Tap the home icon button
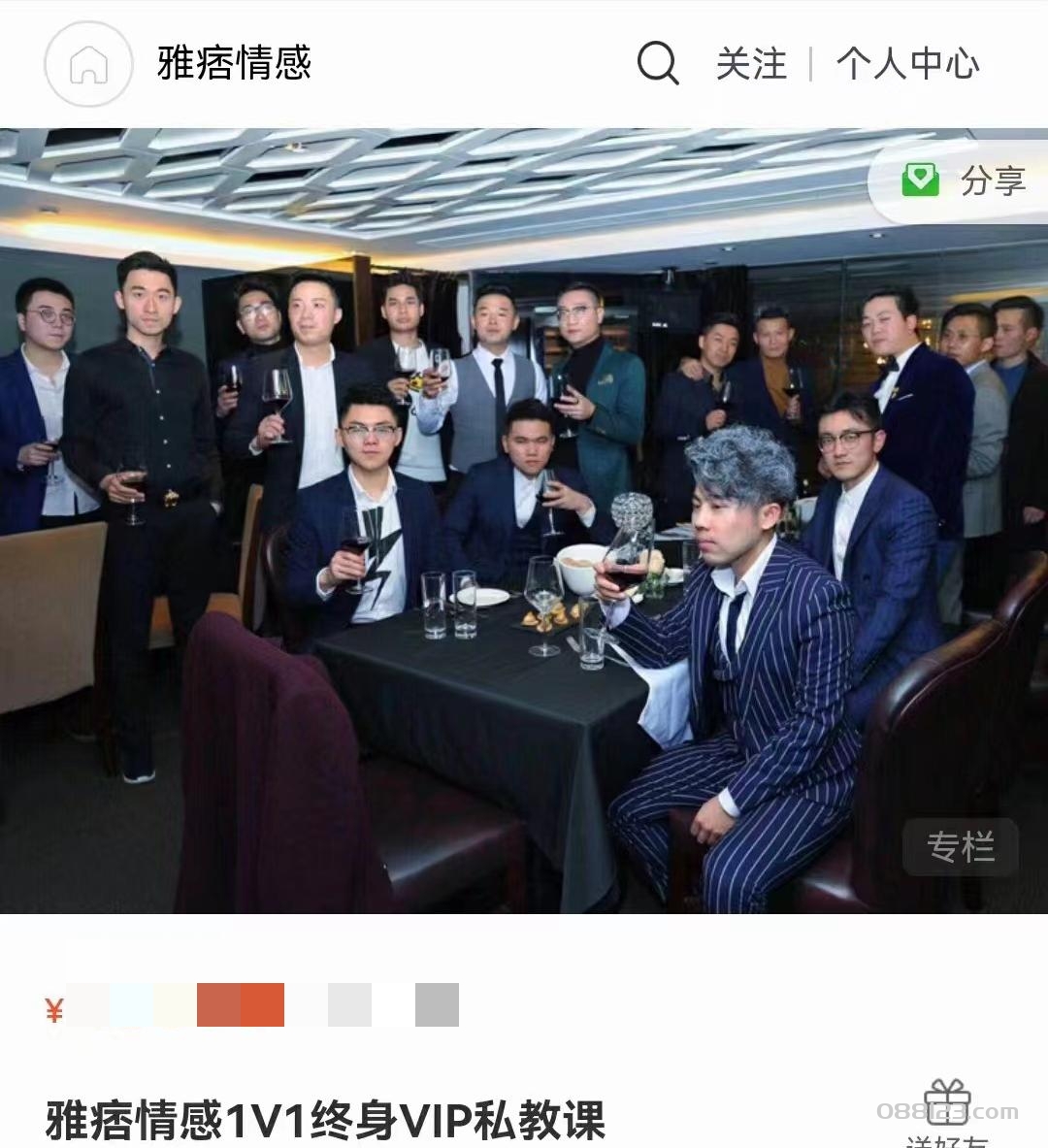Viewport: 1048px width, 1148px height. tap(88, 65)
